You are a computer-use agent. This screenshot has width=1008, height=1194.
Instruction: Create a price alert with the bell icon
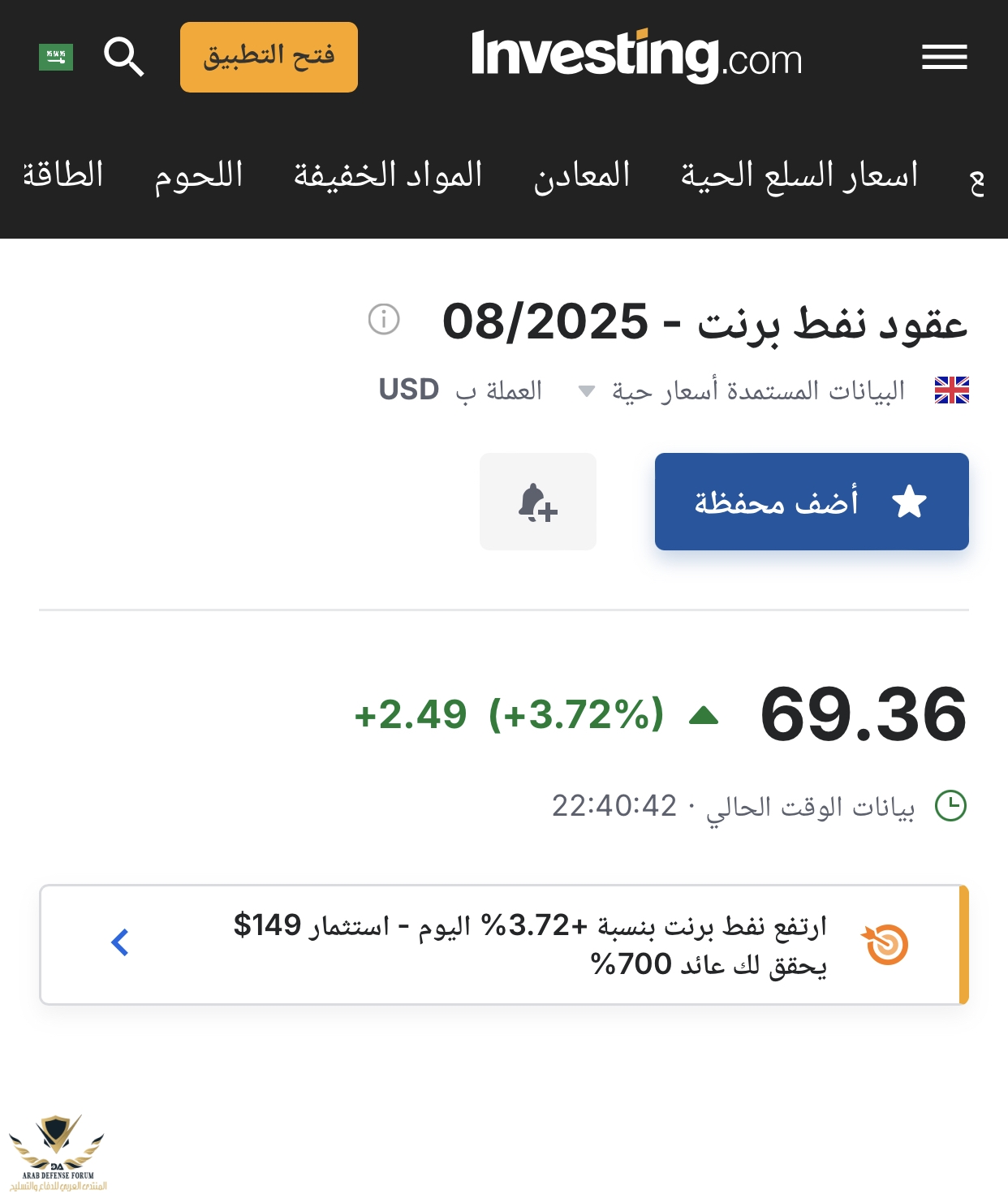point(538,502)
